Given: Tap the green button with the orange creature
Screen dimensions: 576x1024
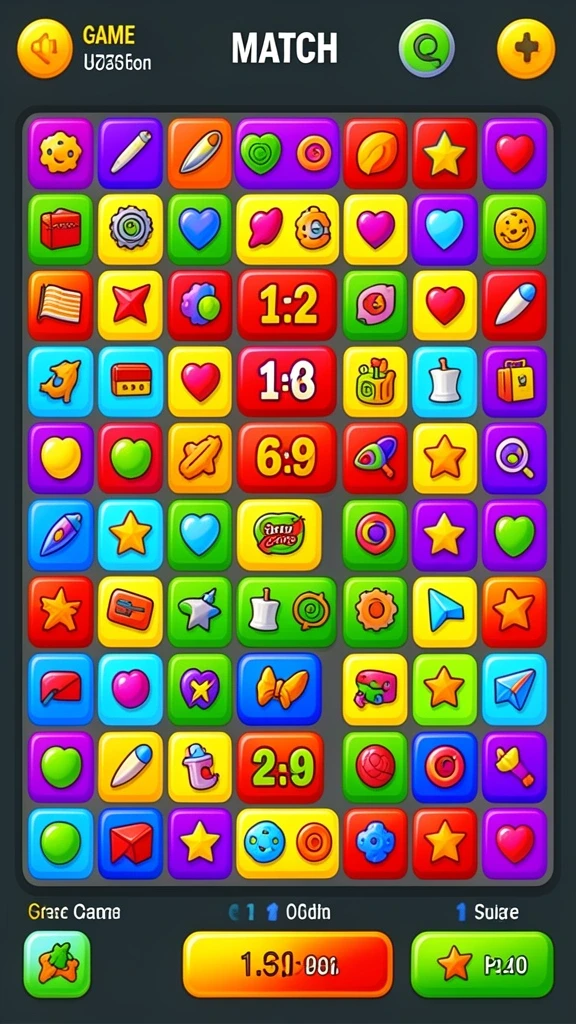Looking at the screenshot, I should point(57,964).
